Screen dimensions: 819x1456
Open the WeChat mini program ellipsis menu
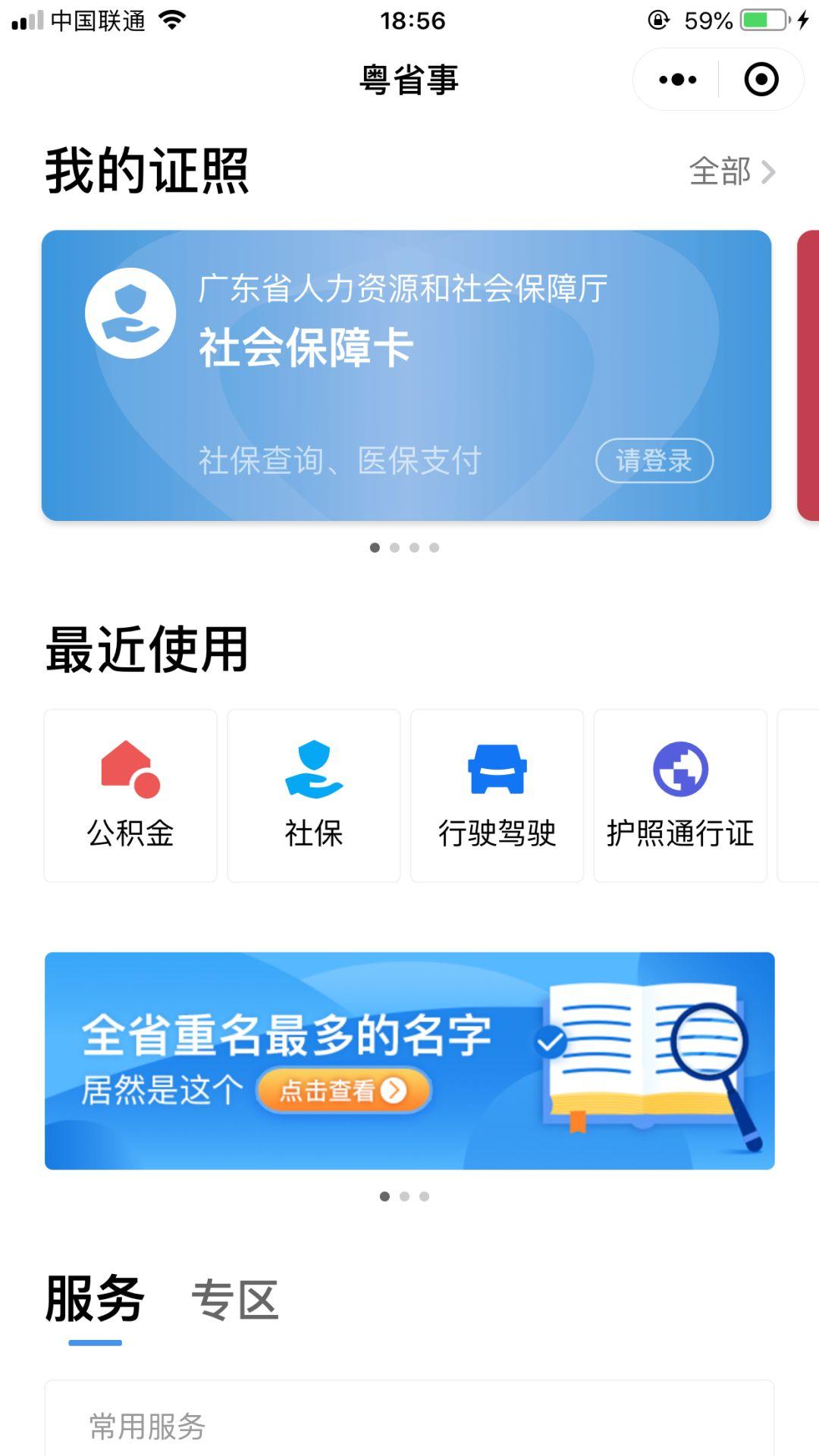pos(679,79)
